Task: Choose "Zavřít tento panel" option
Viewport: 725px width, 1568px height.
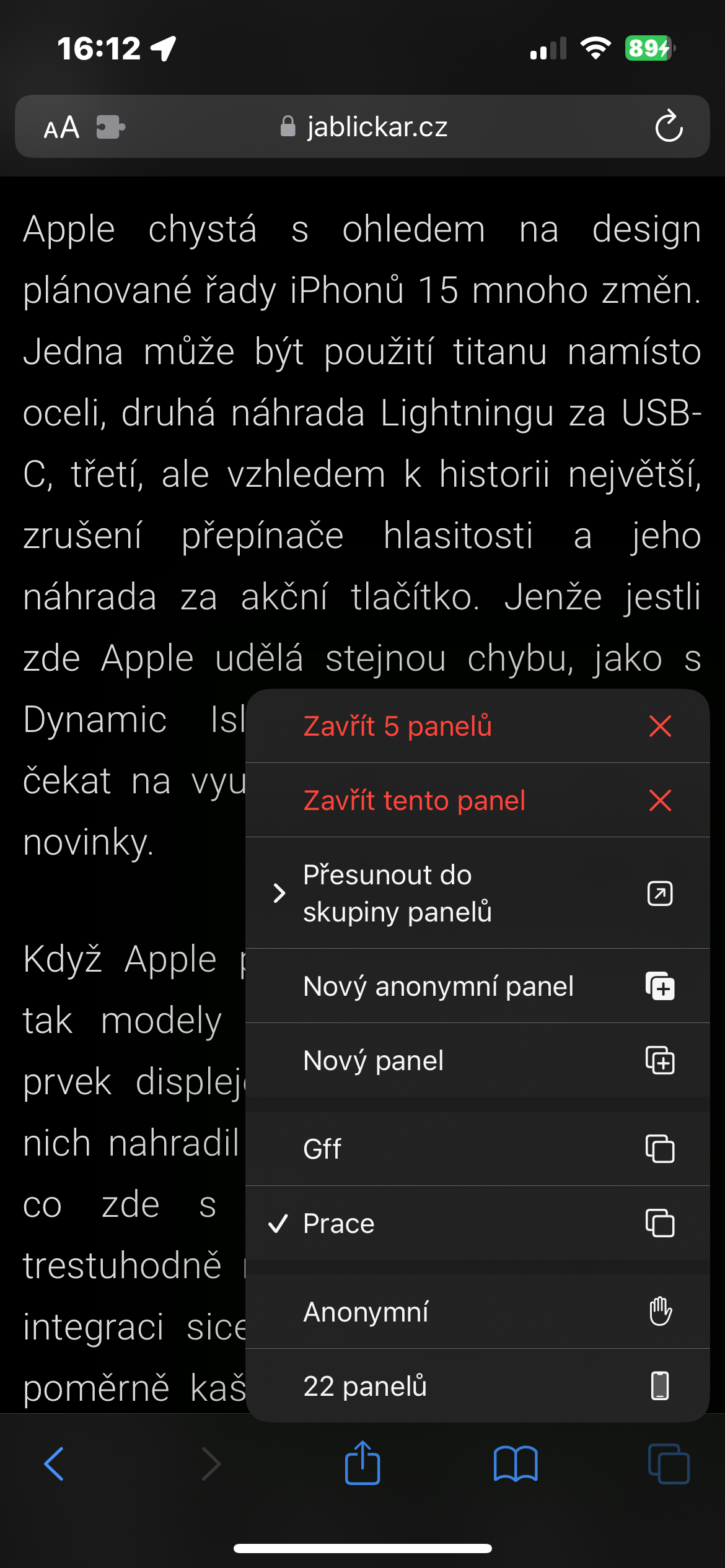Action: [477, 800]
